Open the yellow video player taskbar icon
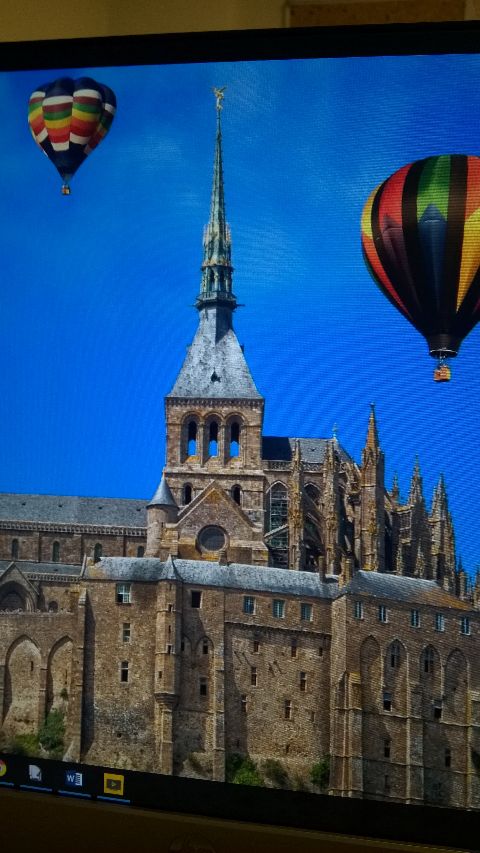 coord(114,784)
